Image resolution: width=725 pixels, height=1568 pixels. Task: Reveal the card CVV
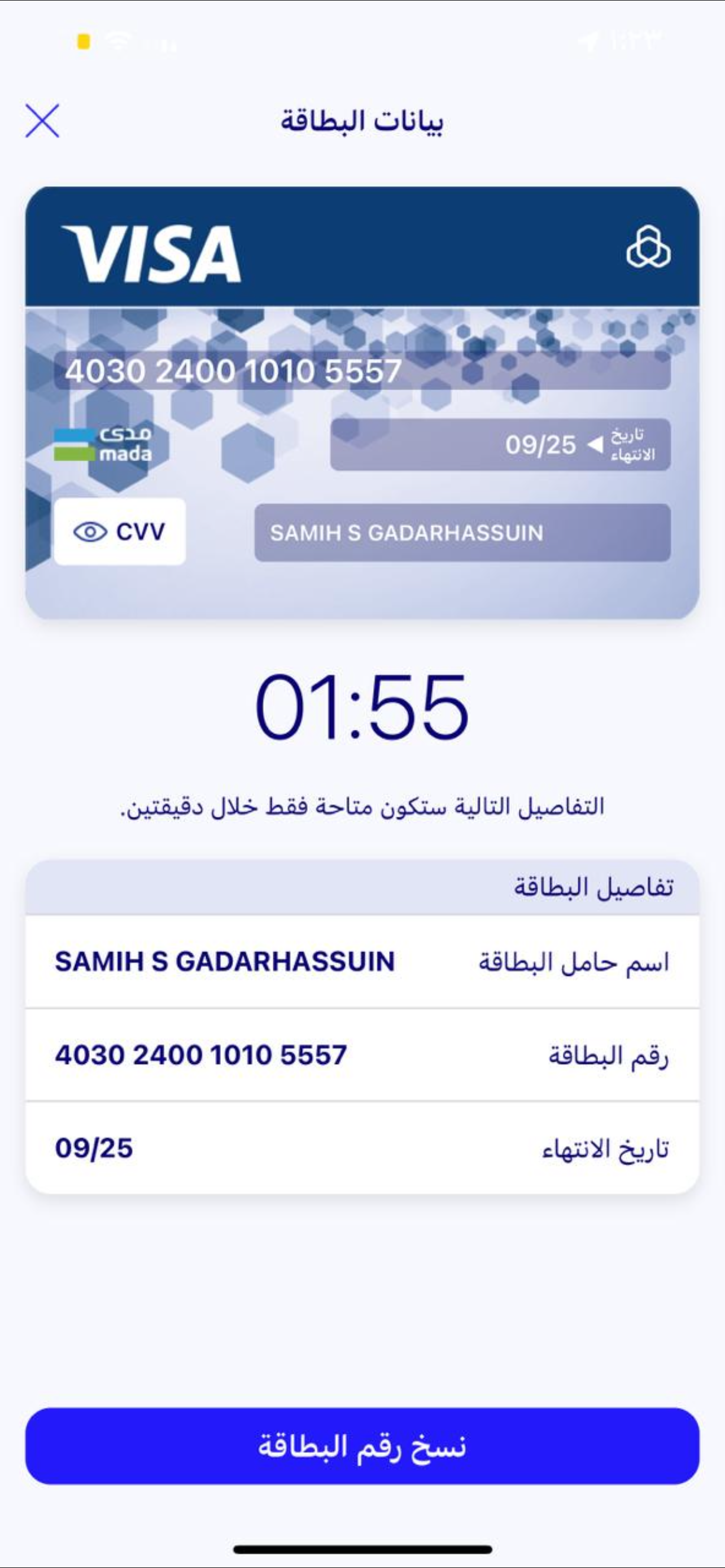120,532
